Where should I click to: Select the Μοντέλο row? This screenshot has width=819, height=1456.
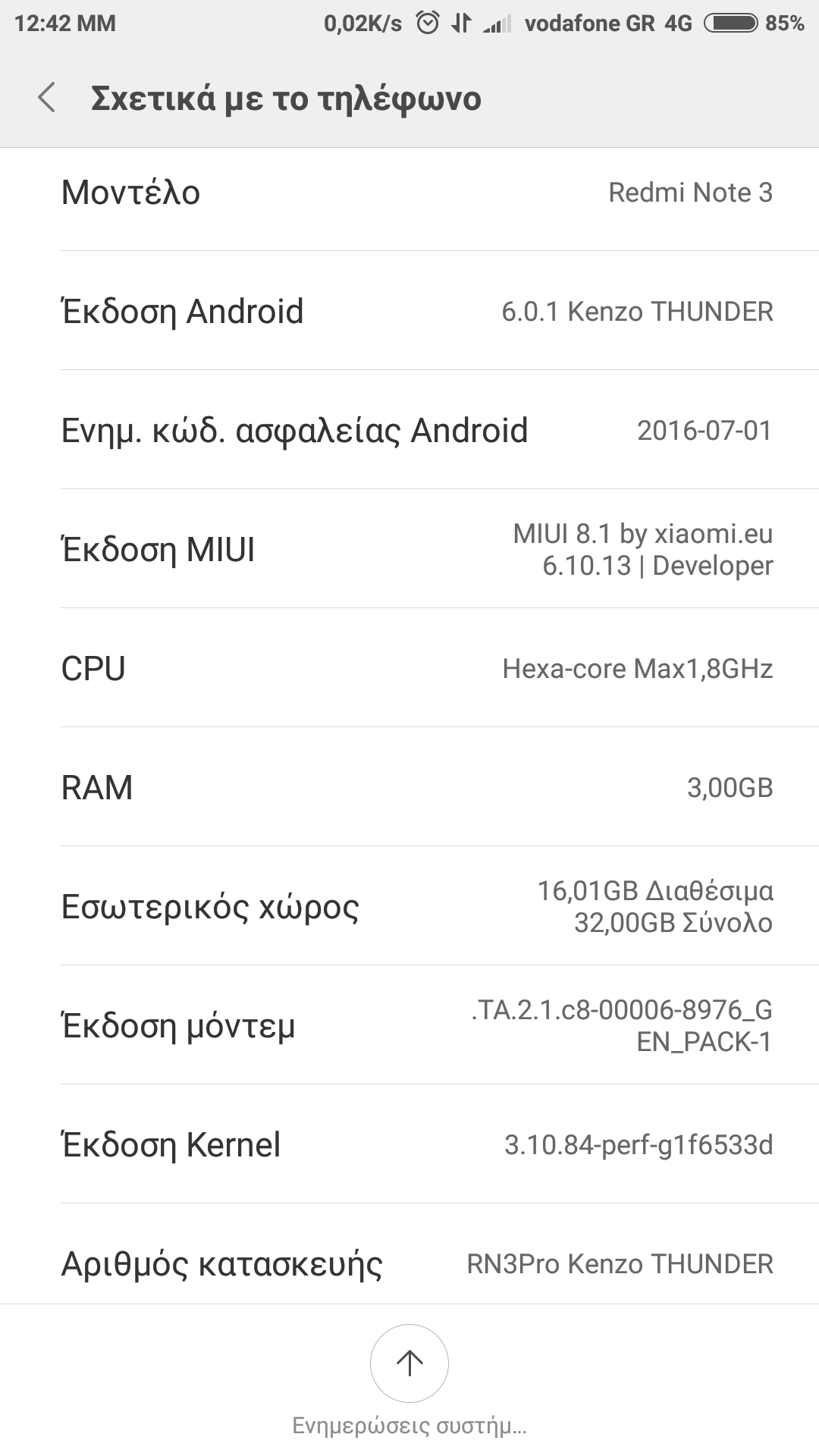(409, 193)
